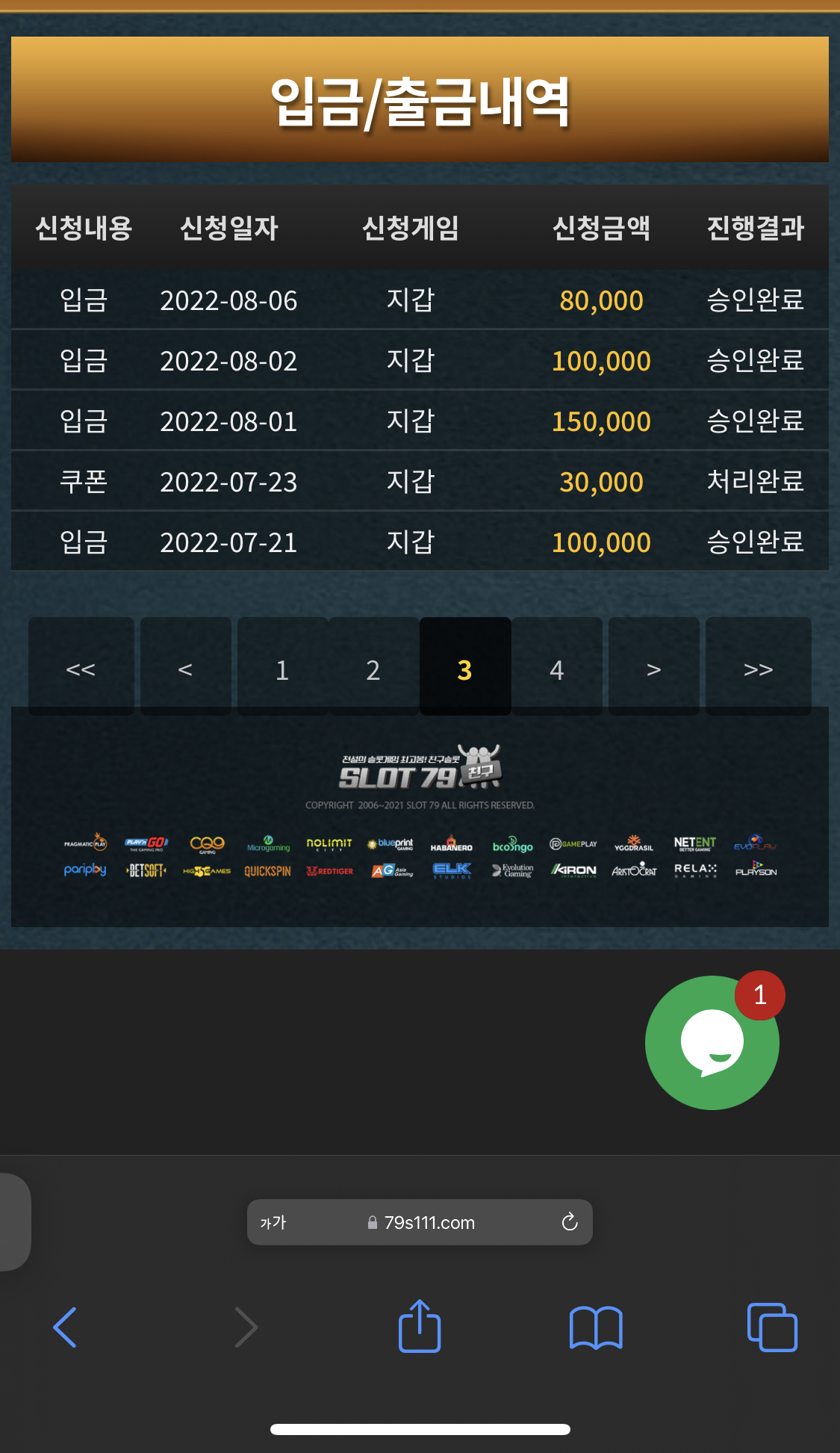Open page 2 of the history
This screenshot has width=840, height=1453.
coord(373,666)
